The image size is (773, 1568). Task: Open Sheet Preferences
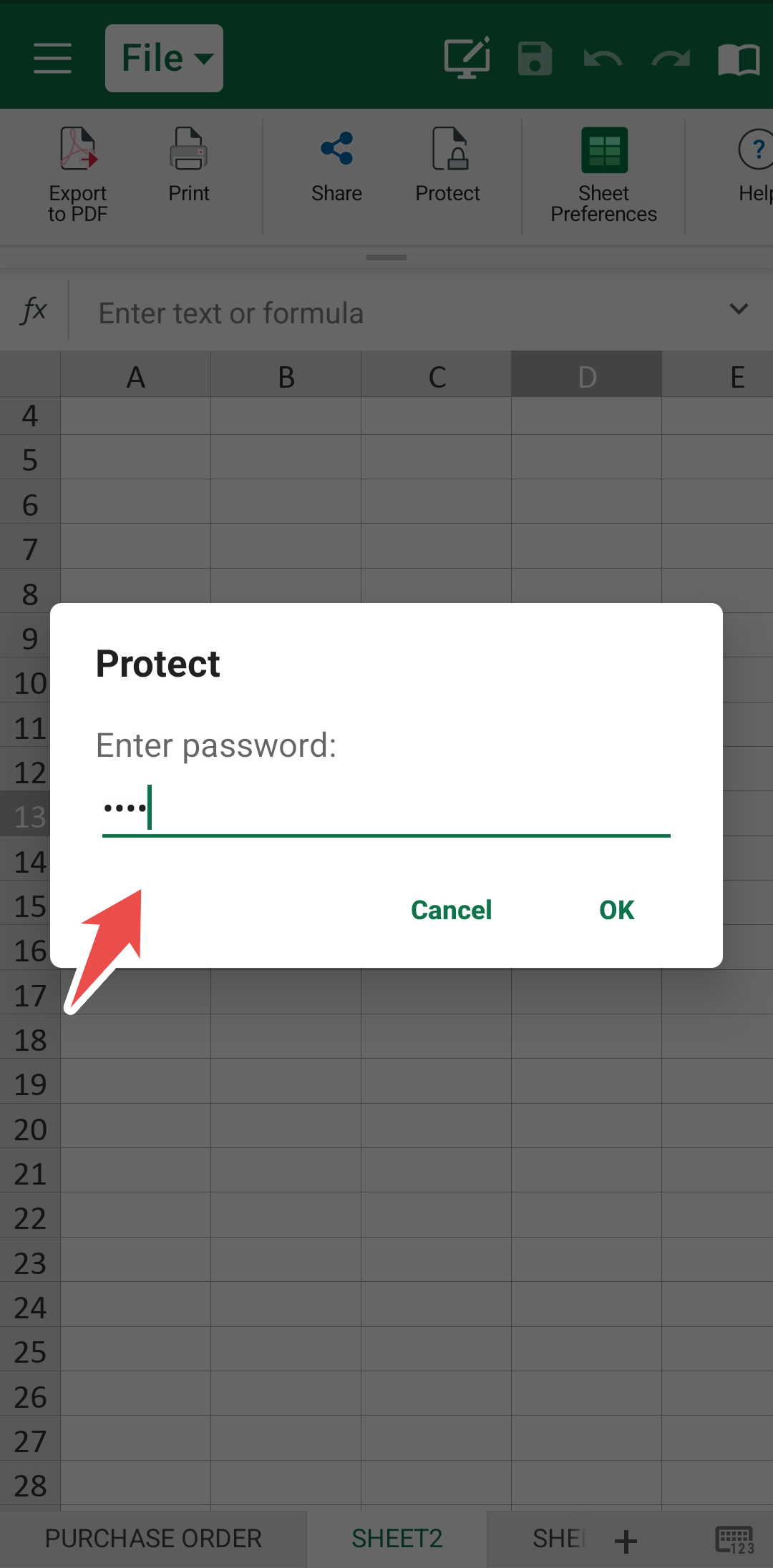pyautogui.click(x=603, y=174)
